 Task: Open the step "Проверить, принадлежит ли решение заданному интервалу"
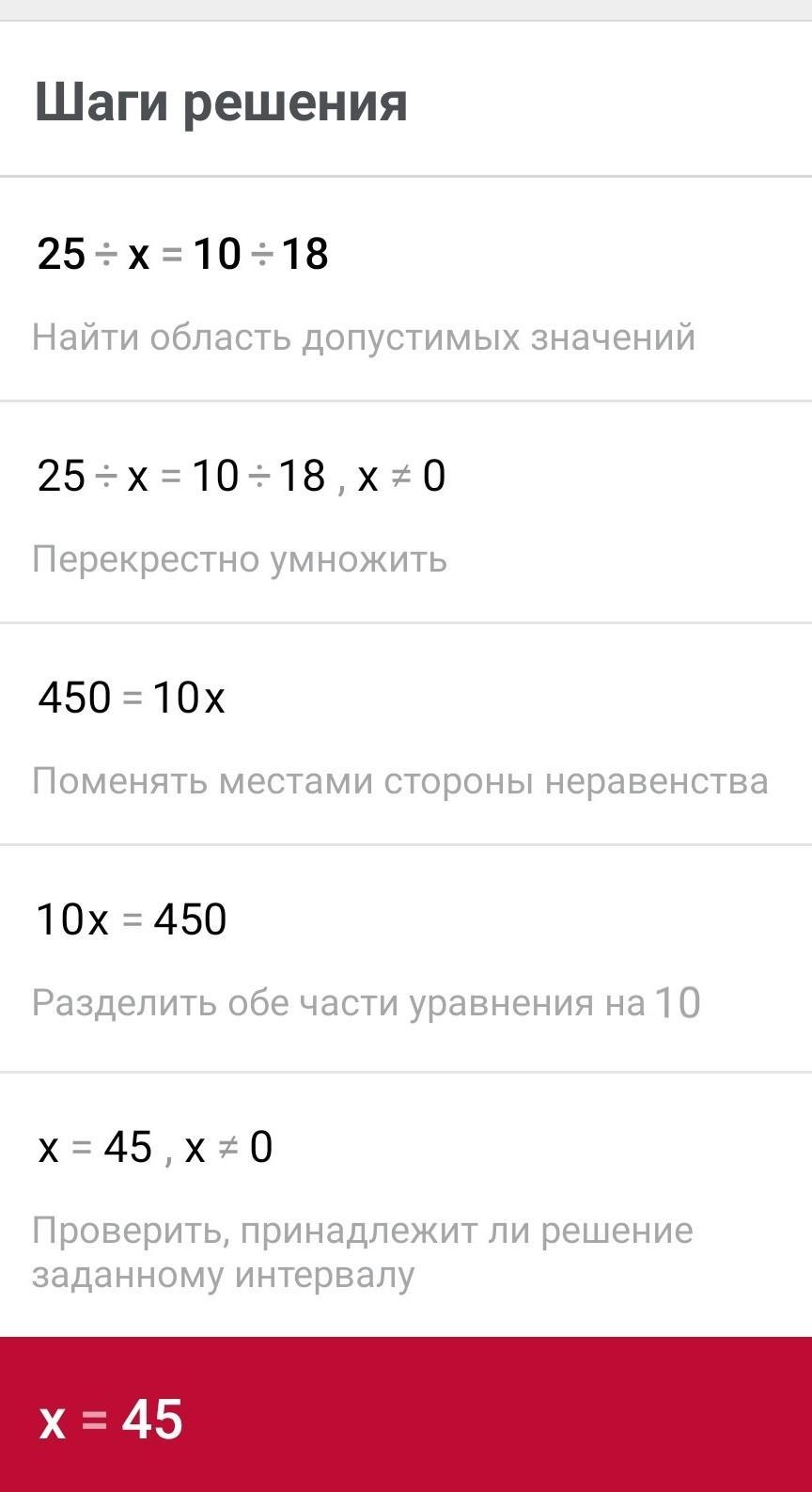point(406,1204)
